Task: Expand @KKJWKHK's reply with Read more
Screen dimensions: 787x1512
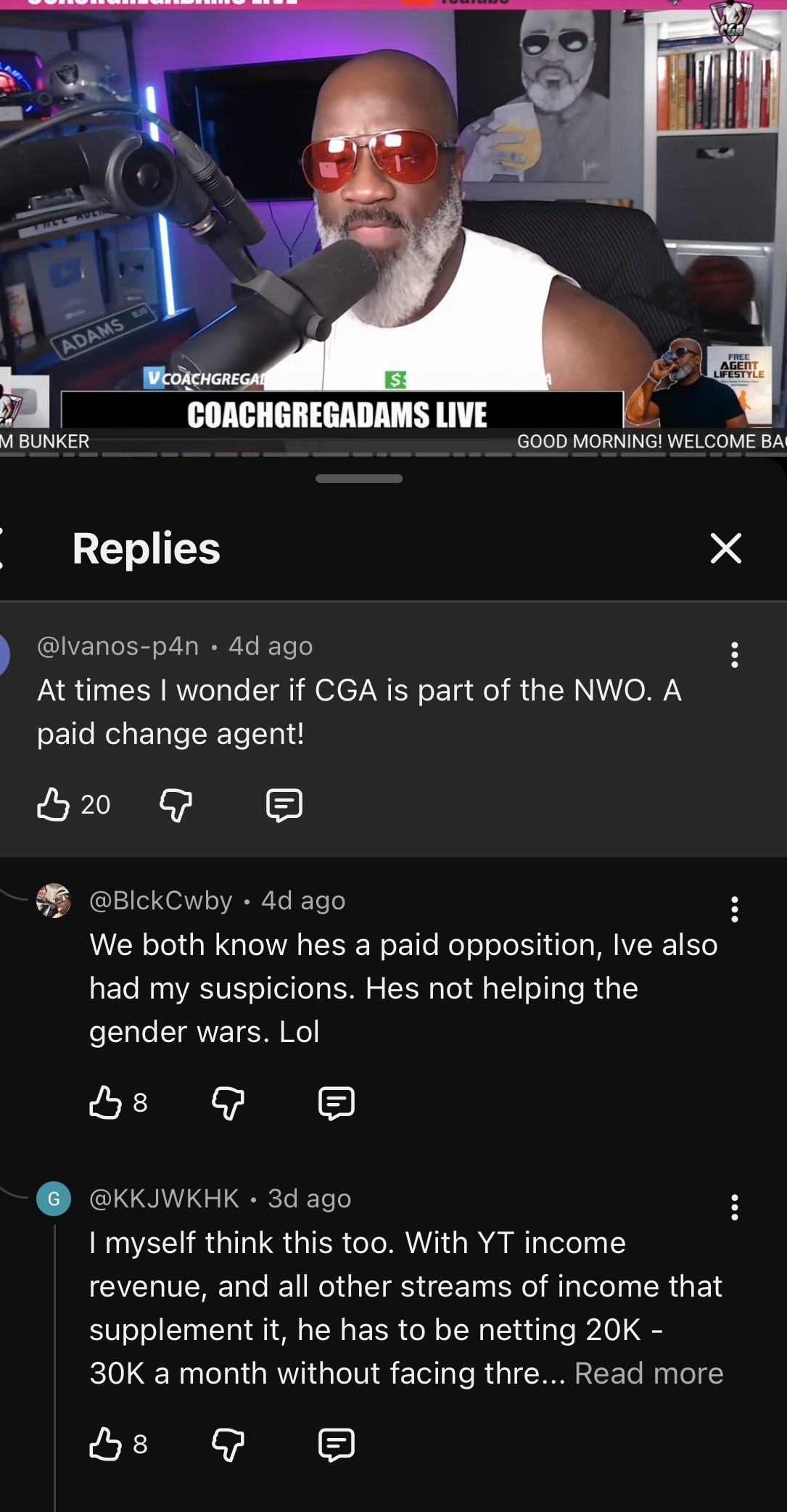Action: point(648,1373)
